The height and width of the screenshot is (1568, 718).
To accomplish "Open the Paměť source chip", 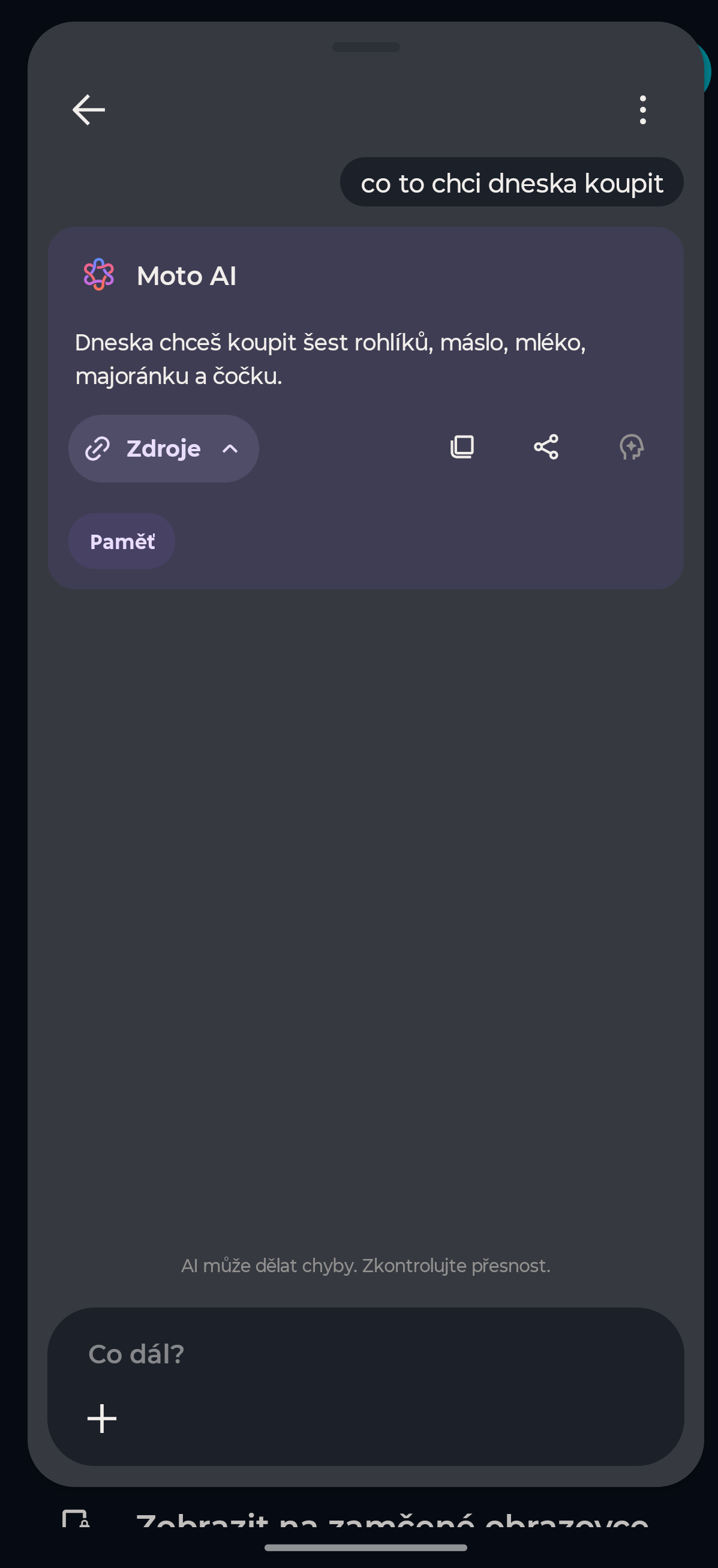I will coord(122,541).
